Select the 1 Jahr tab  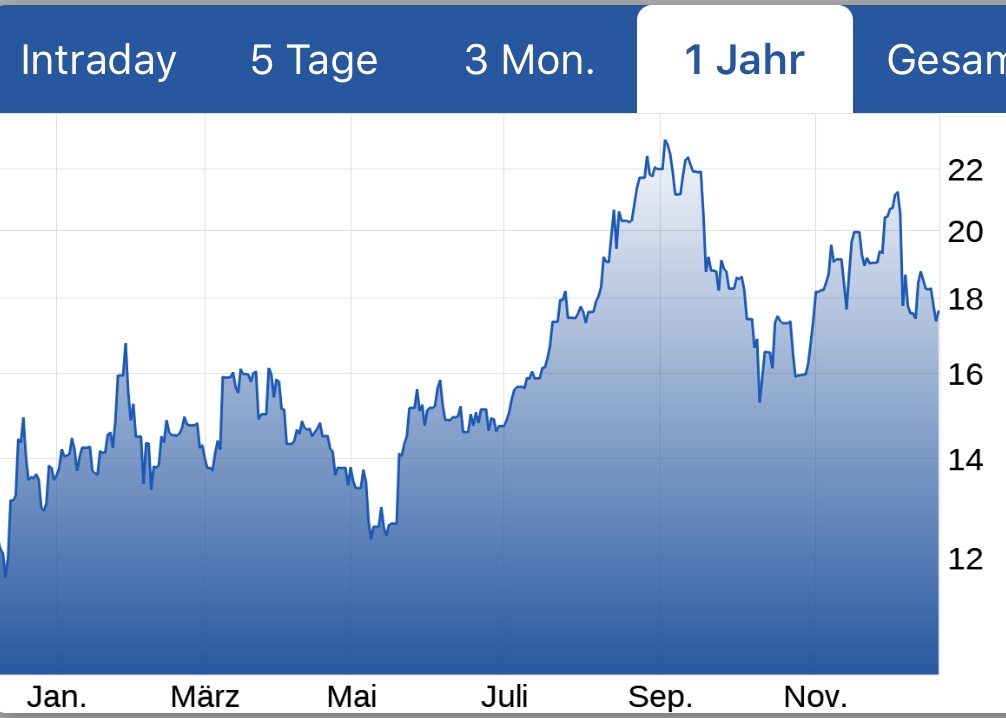coord(744,61)
